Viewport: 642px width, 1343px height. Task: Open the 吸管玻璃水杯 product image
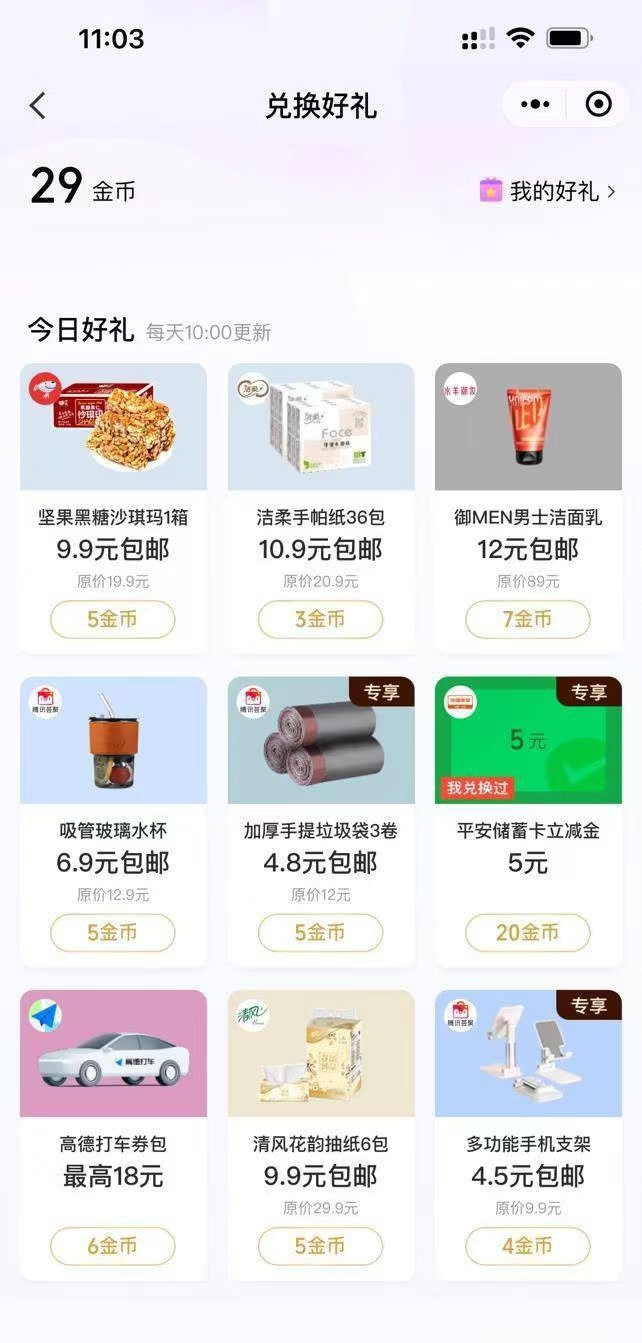113,740
